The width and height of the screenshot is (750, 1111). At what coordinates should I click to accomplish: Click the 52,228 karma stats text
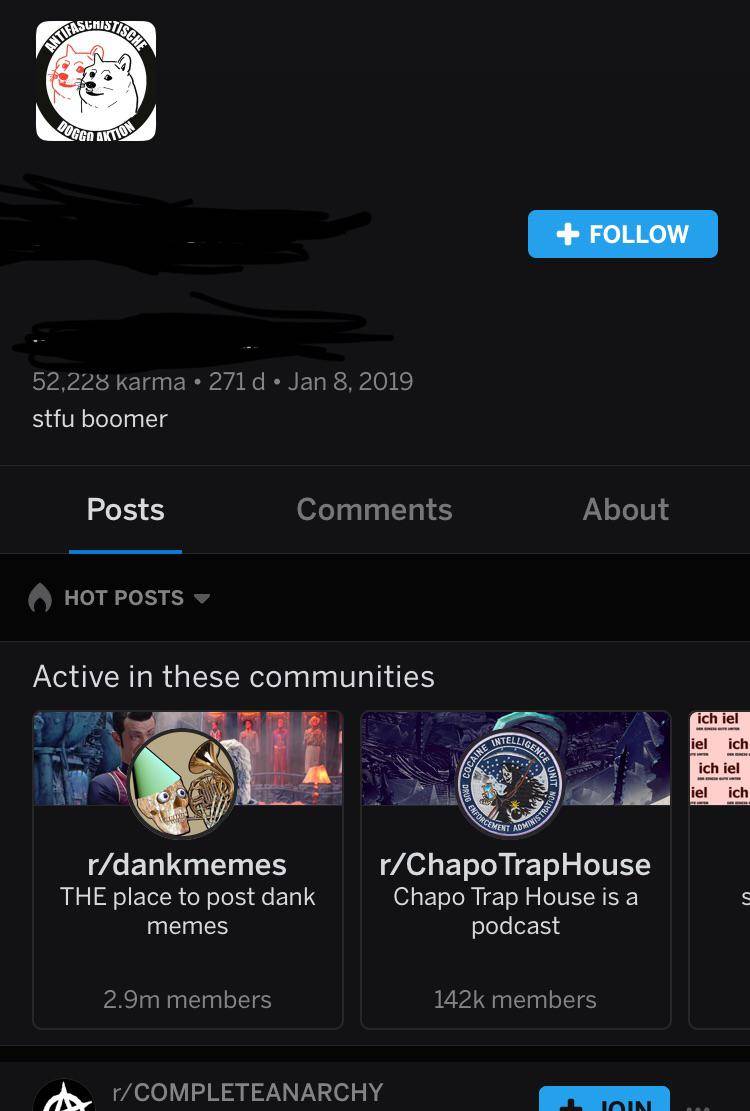[104, 381]
